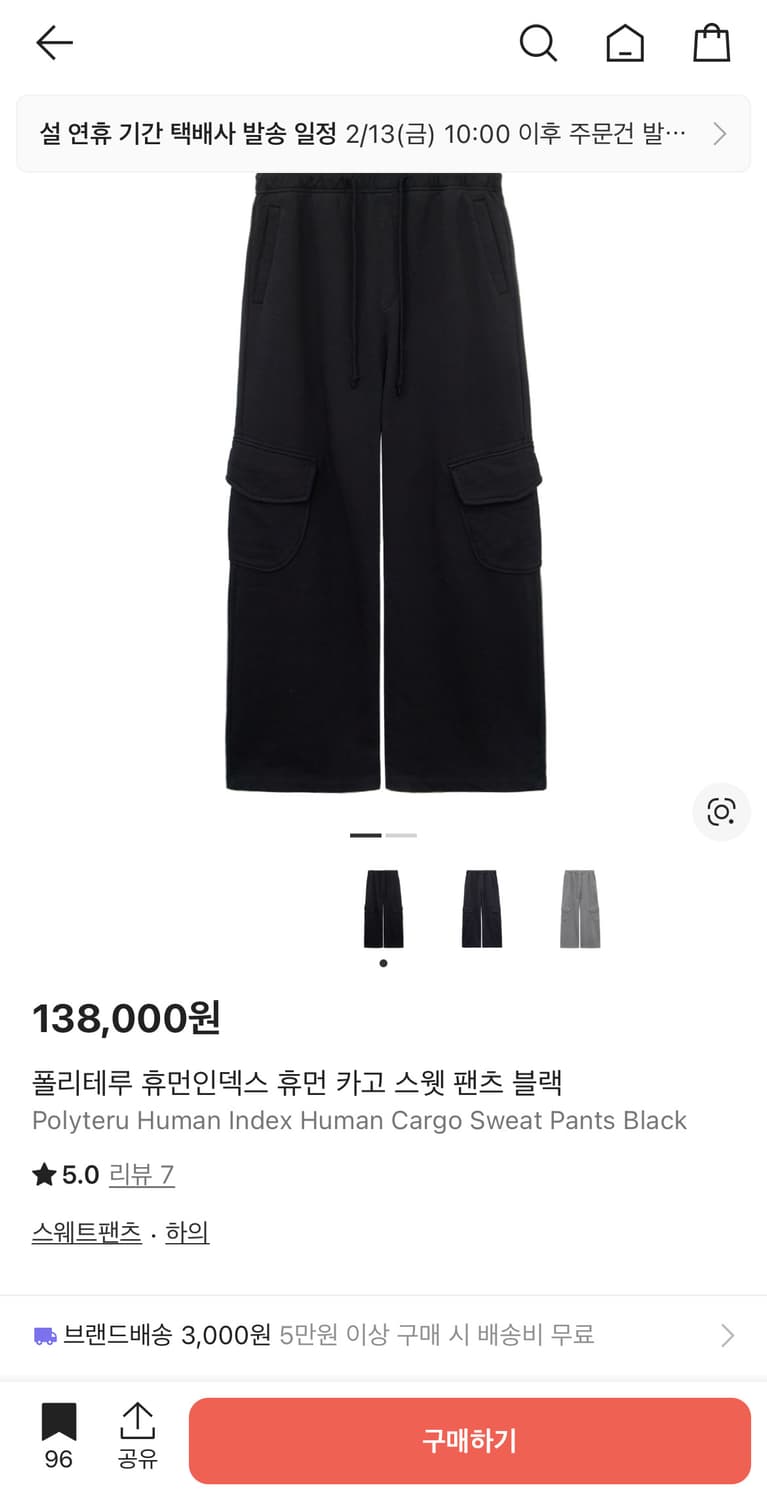Open the shopping bag icon
Image resolution: width=767 pixels, height=1500 pixels.
tap(711, 43)
